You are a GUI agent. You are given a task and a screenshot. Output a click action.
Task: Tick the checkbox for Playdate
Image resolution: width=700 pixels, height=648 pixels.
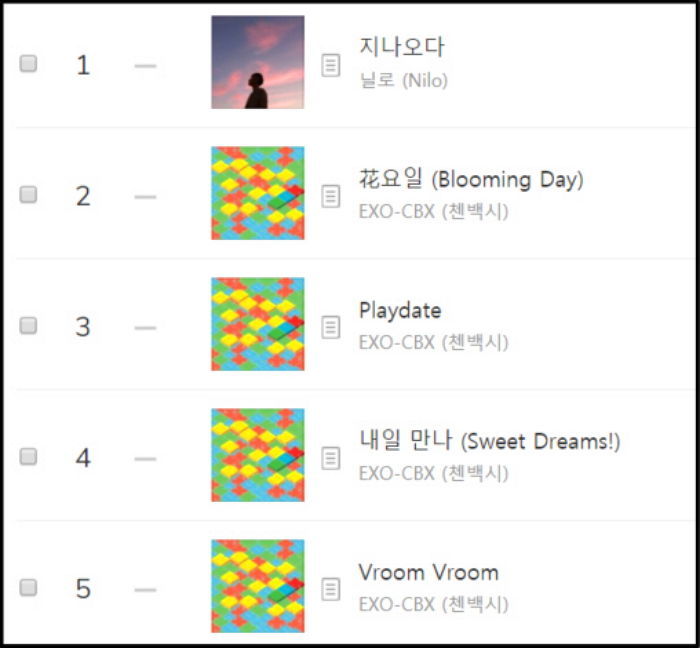(x=29, y=325)
